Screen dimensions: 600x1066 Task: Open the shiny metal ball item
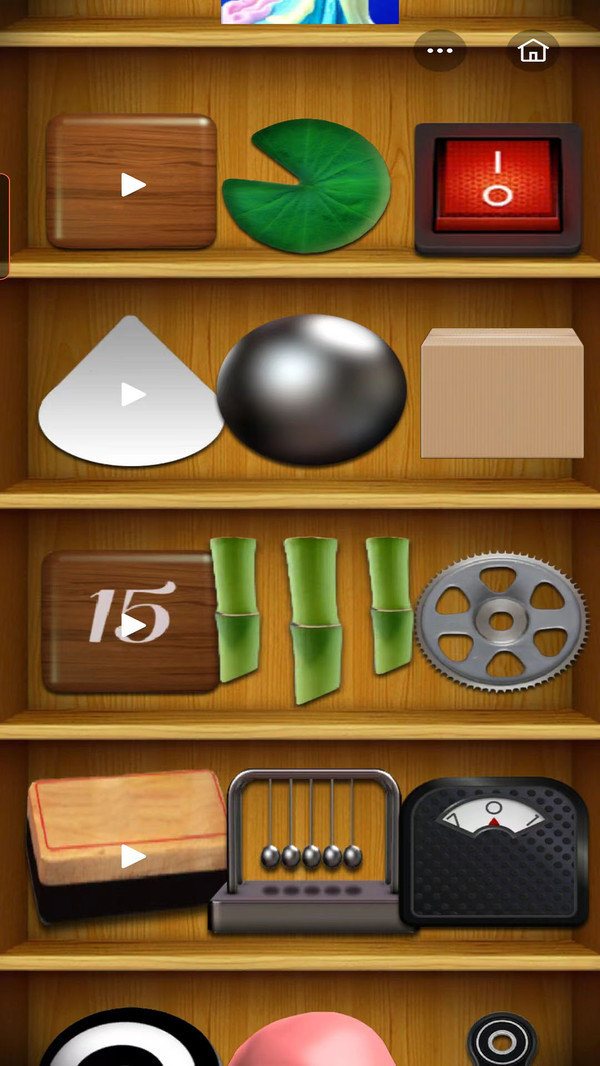tap(311, 390)
